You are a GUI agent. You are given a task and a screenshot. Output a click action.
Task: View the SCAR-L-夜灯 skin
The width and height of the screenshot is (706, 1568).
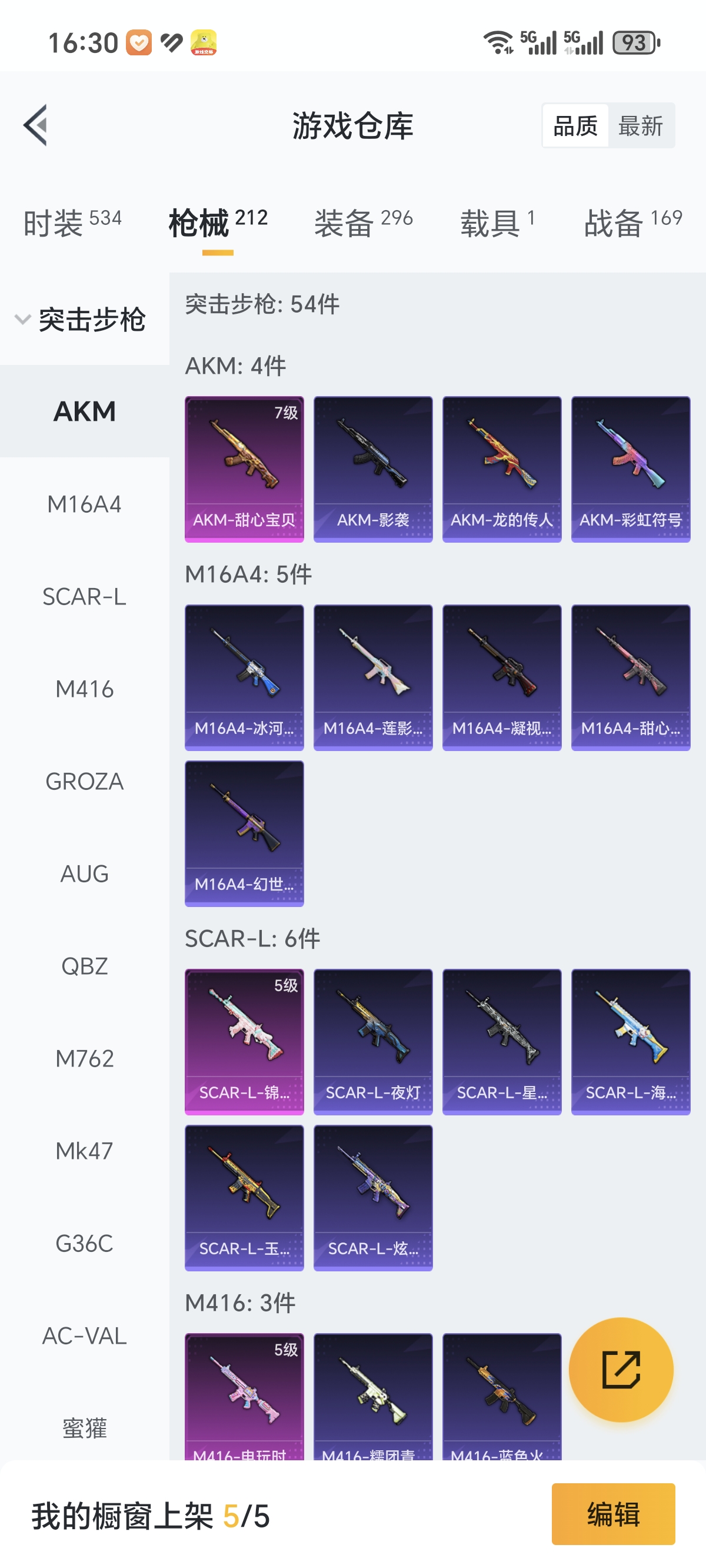372,1041
